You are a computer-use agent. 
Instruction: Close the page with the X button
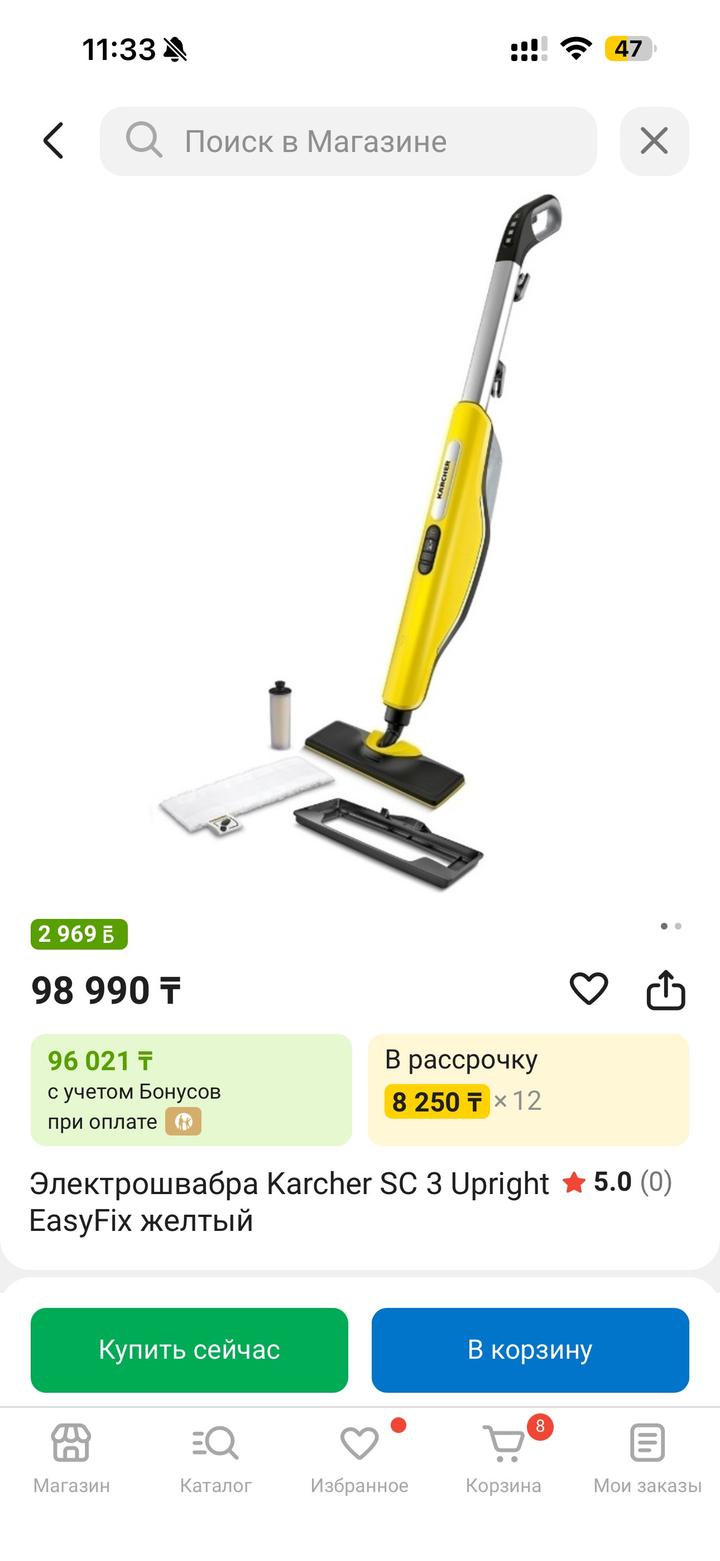pyautogui.click(x=654, y=141)
